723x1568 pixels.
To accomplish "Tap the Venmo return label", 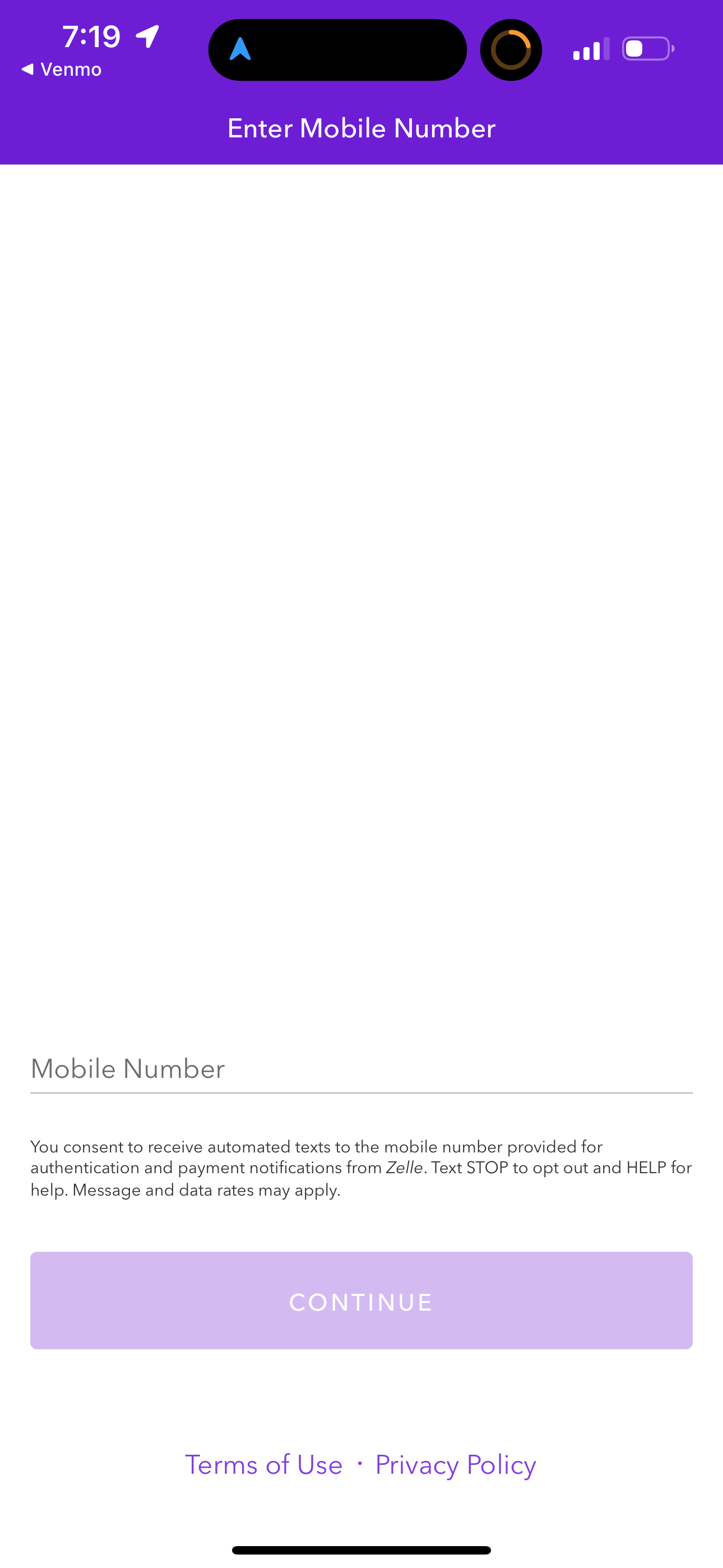I will pos(71,69).
